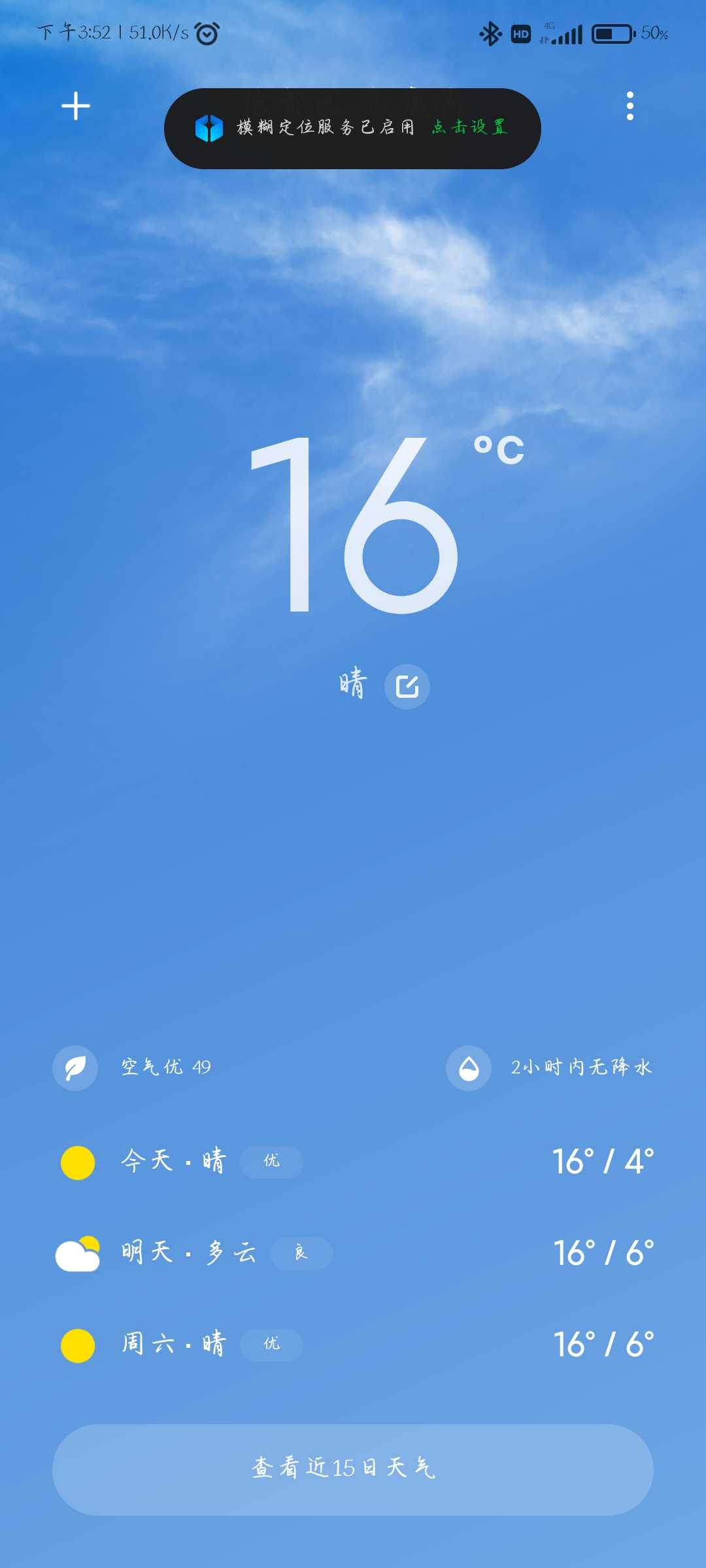Open the three-dot overflow menu
The image size is (706, 1568).
[x=630, y=106]
